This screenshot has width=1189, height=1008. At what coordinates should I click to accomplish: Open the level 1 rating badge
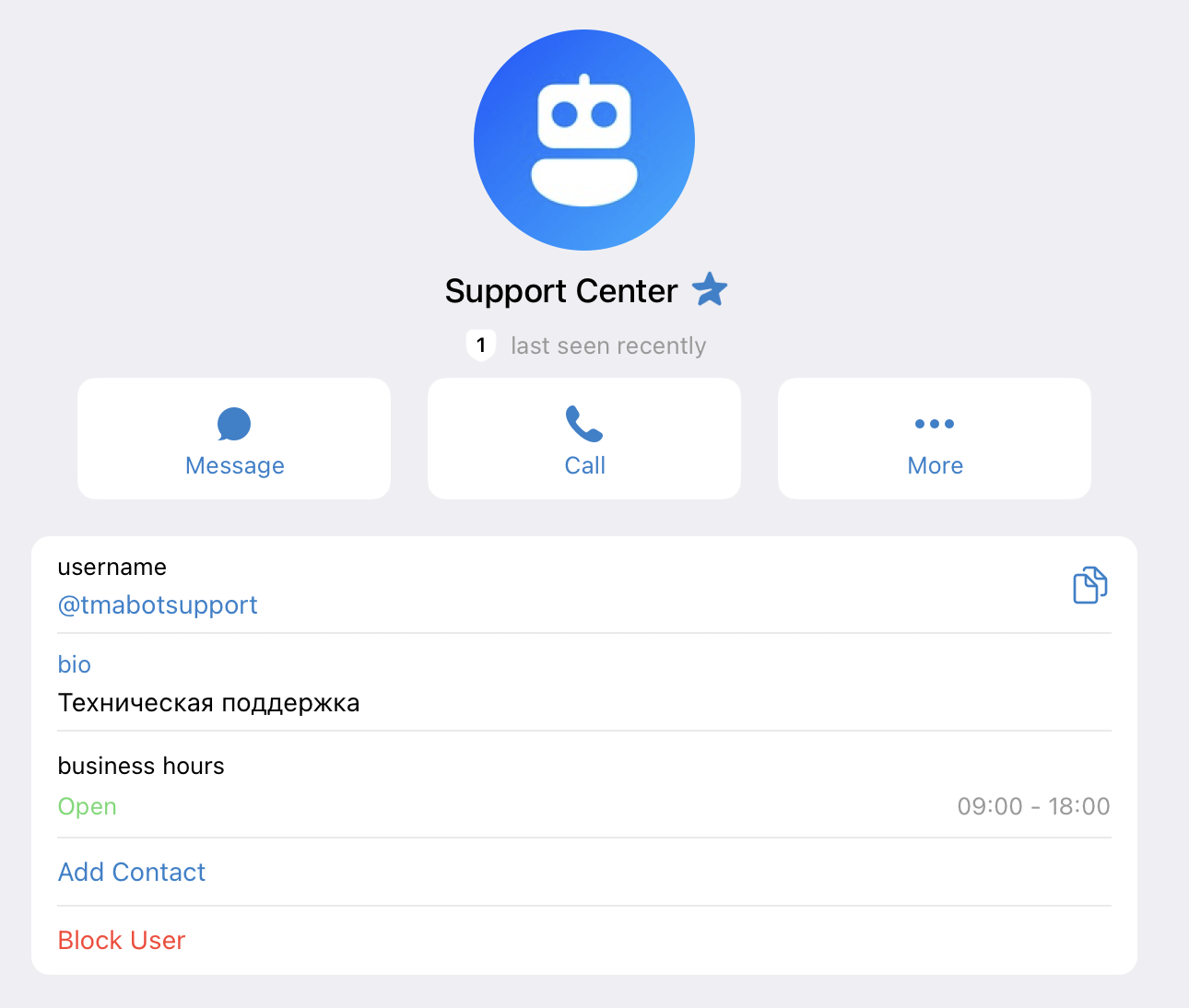click(x=481, y=346)
